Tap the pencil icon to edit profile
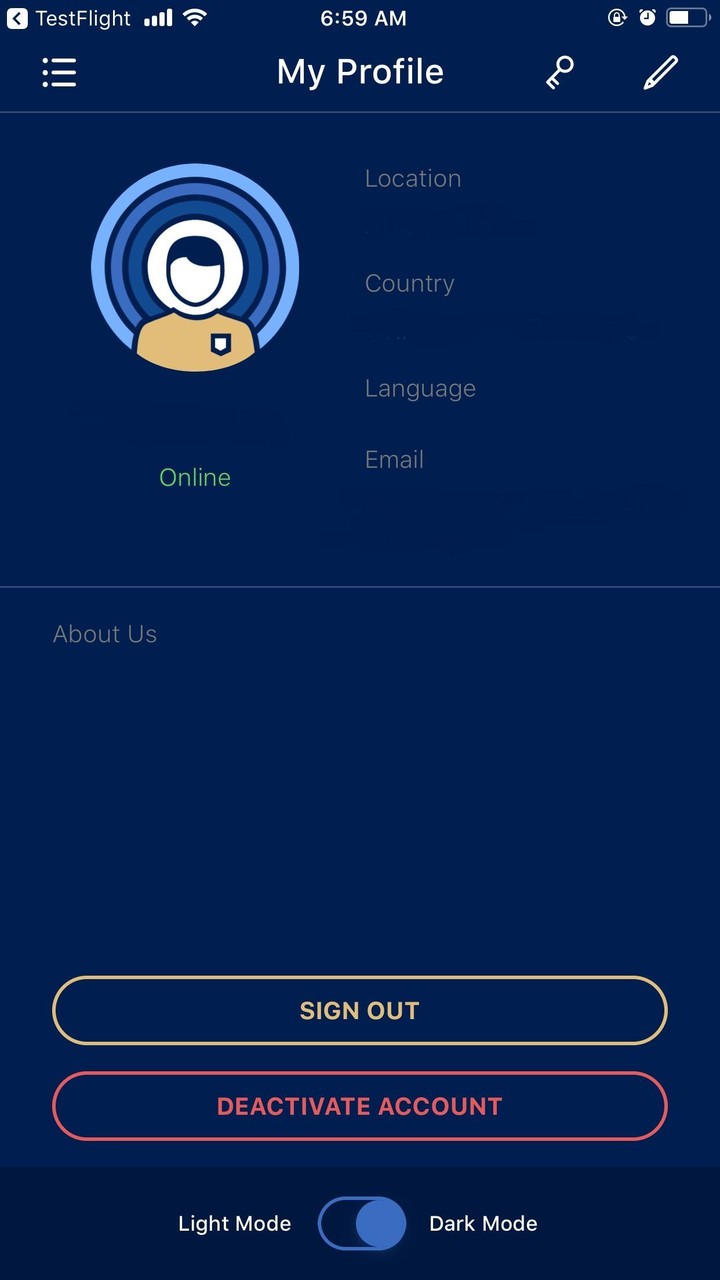The height and width of the screenshot is (1280, 720). pos(660,71)
